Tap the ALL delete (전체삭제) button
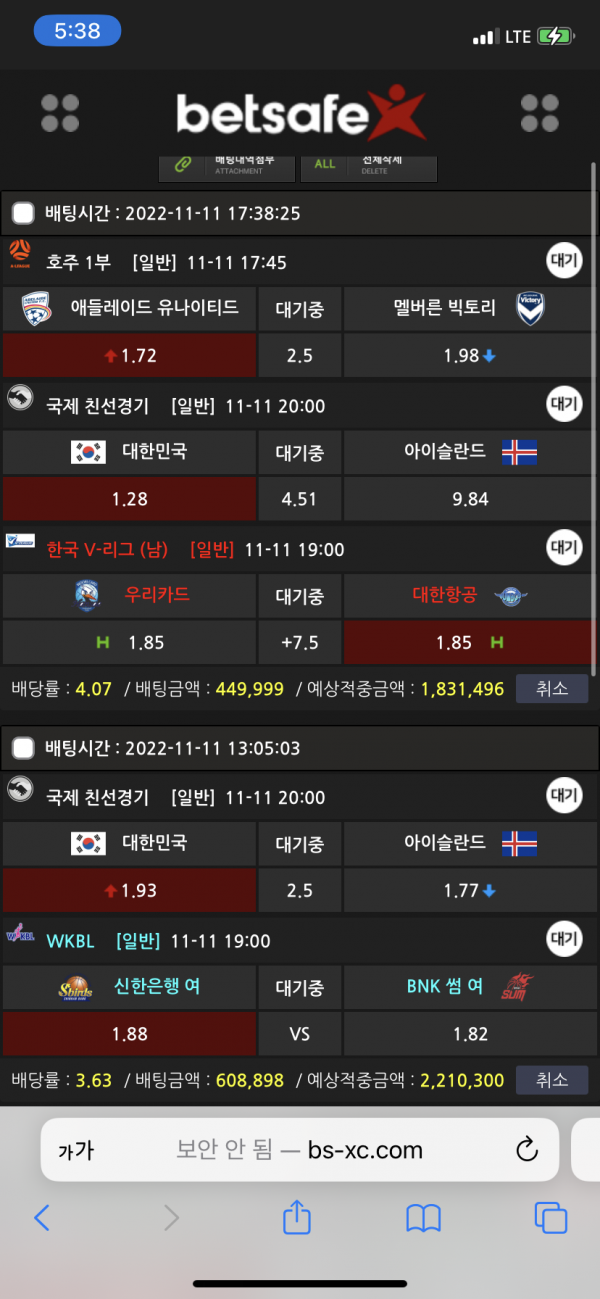Viewport: 600px width, 1299px height. (x=368, y=166)
